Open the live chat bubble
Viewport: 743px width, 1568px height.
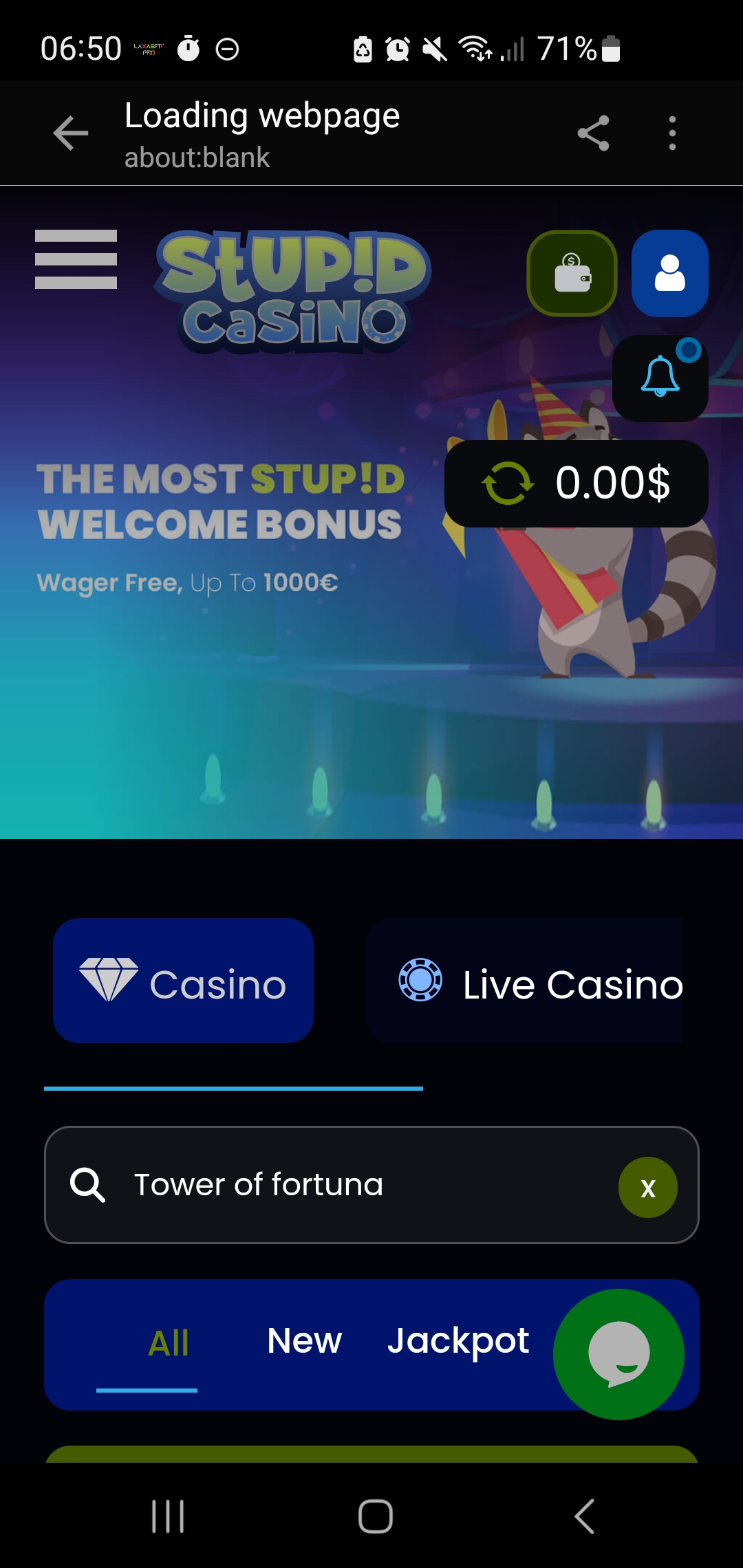click(618, 1354)
